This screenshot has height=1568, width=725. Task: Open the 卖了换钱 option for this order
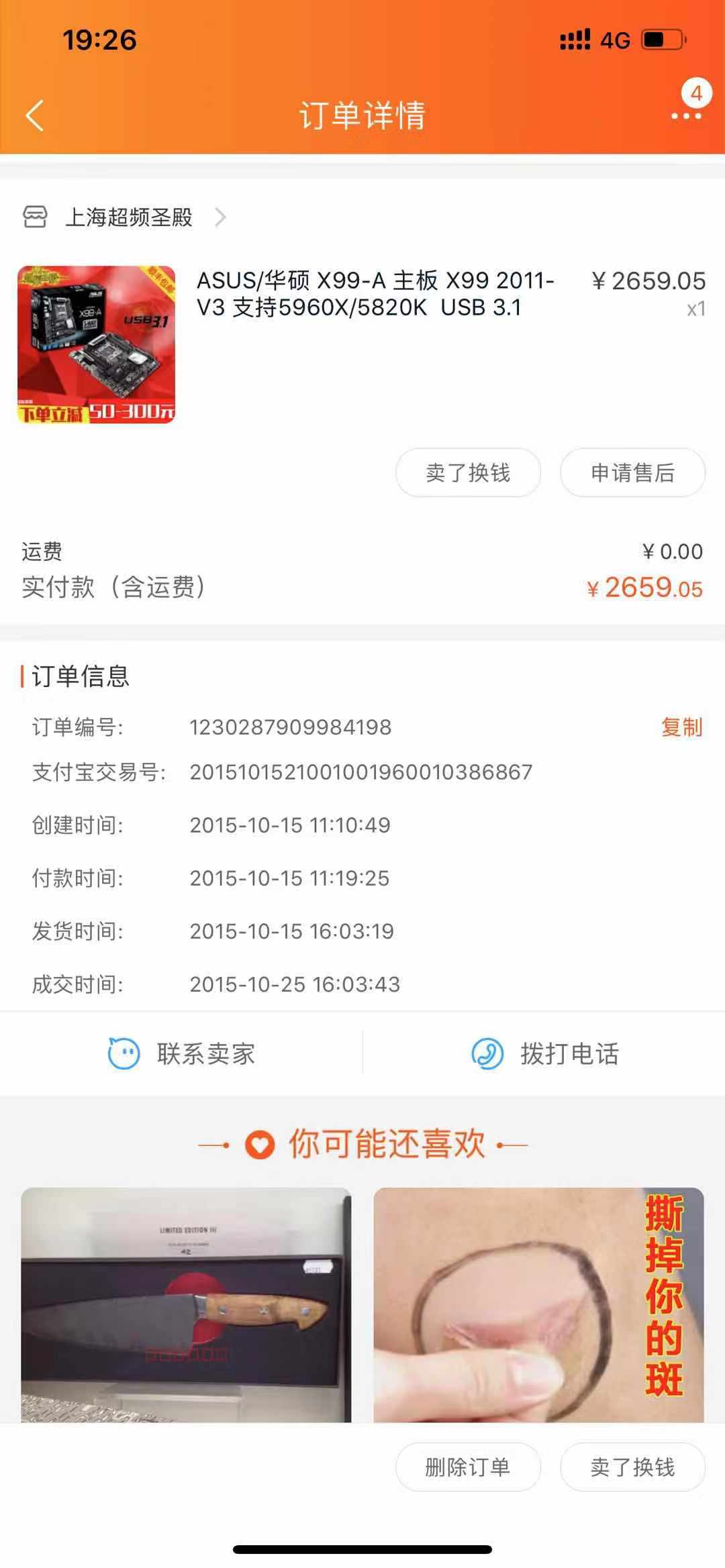point(469,472)
